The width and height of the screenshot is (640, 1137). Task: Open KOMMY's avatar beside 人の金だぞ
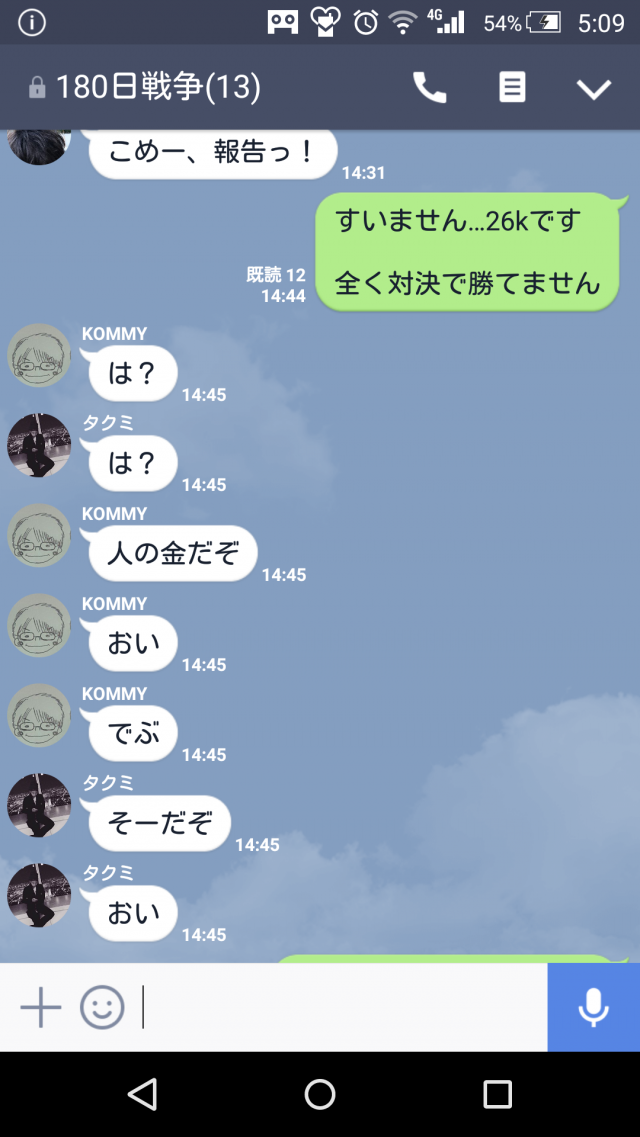[x=40, y=535]
